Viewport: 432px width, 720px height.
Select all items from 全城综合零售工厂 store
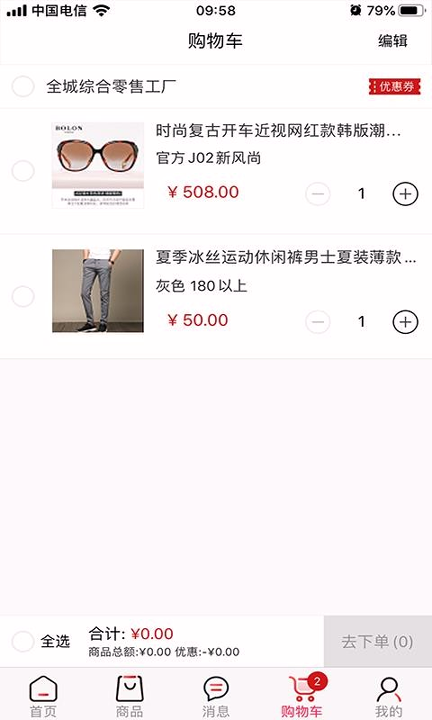click(23, 86)
